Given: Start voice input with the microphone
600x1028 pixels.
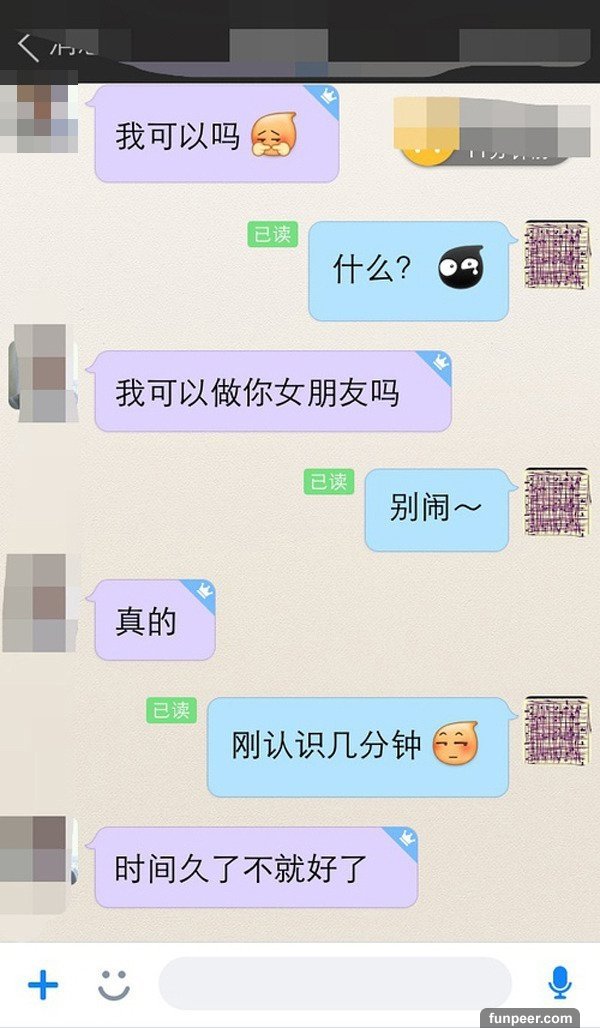Looking at the screenshot, I should click(560, 984).
